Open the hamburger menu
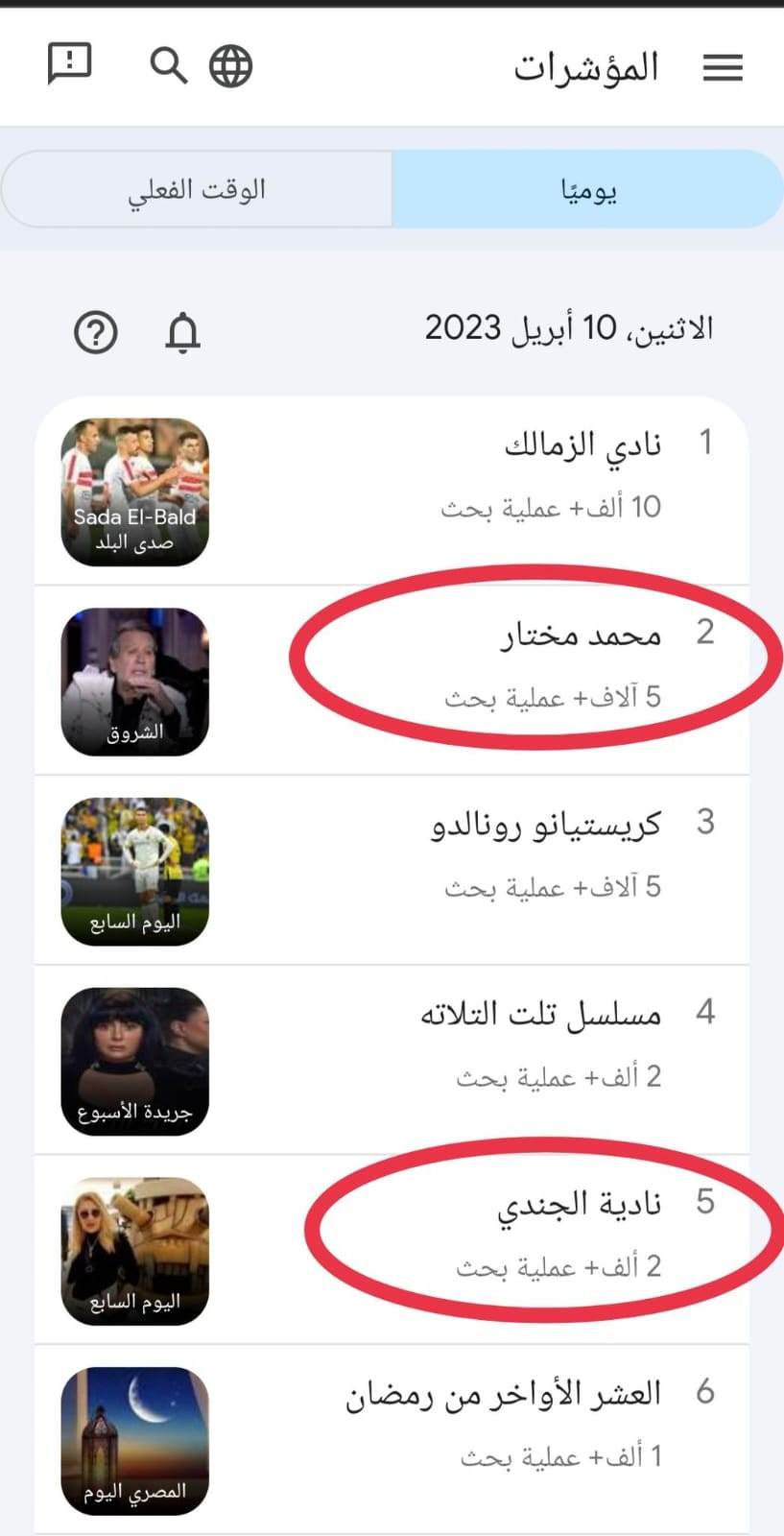Image resolution: width=784 pixels, height=1536 pixels. [x=723, y=67]
